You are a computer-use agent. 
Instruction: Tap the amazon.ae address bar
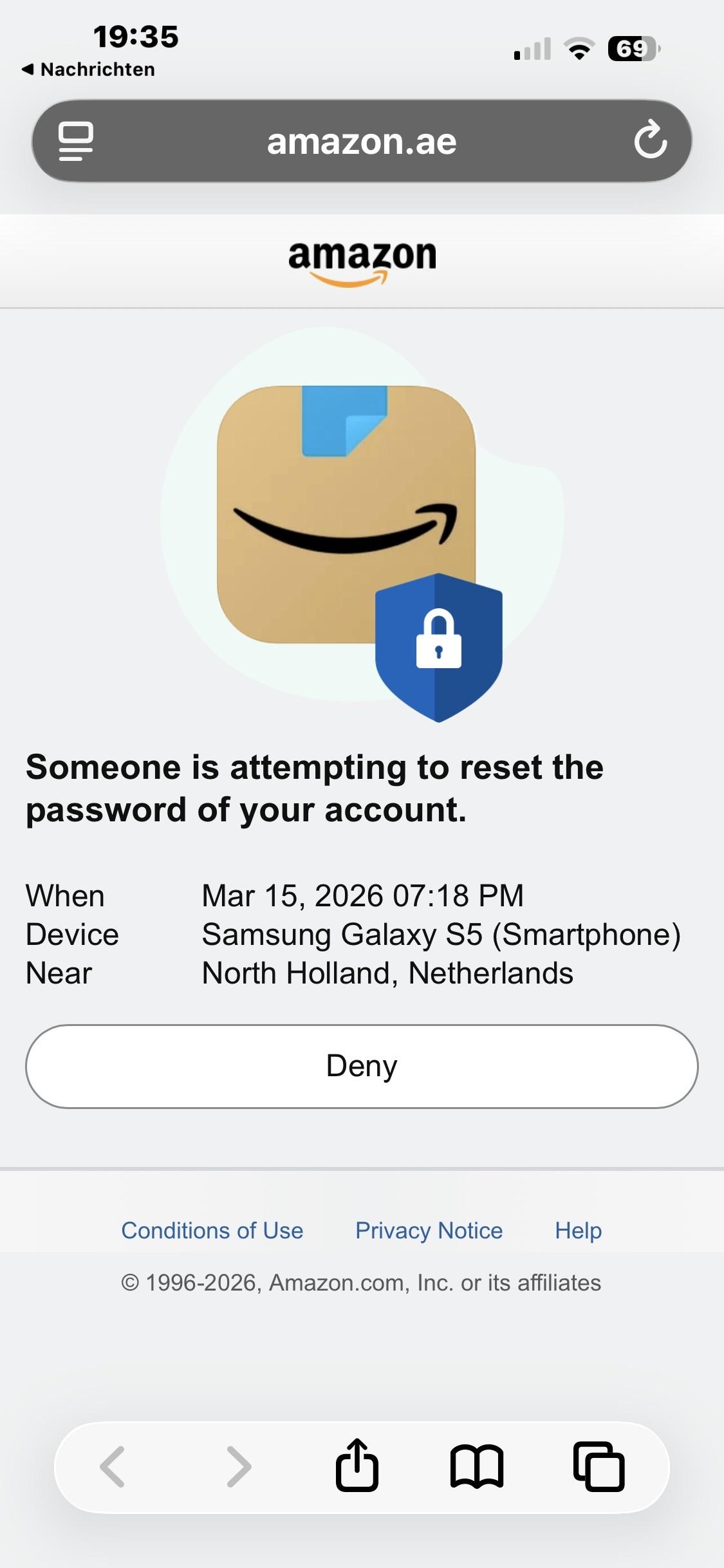pos(362,141)
